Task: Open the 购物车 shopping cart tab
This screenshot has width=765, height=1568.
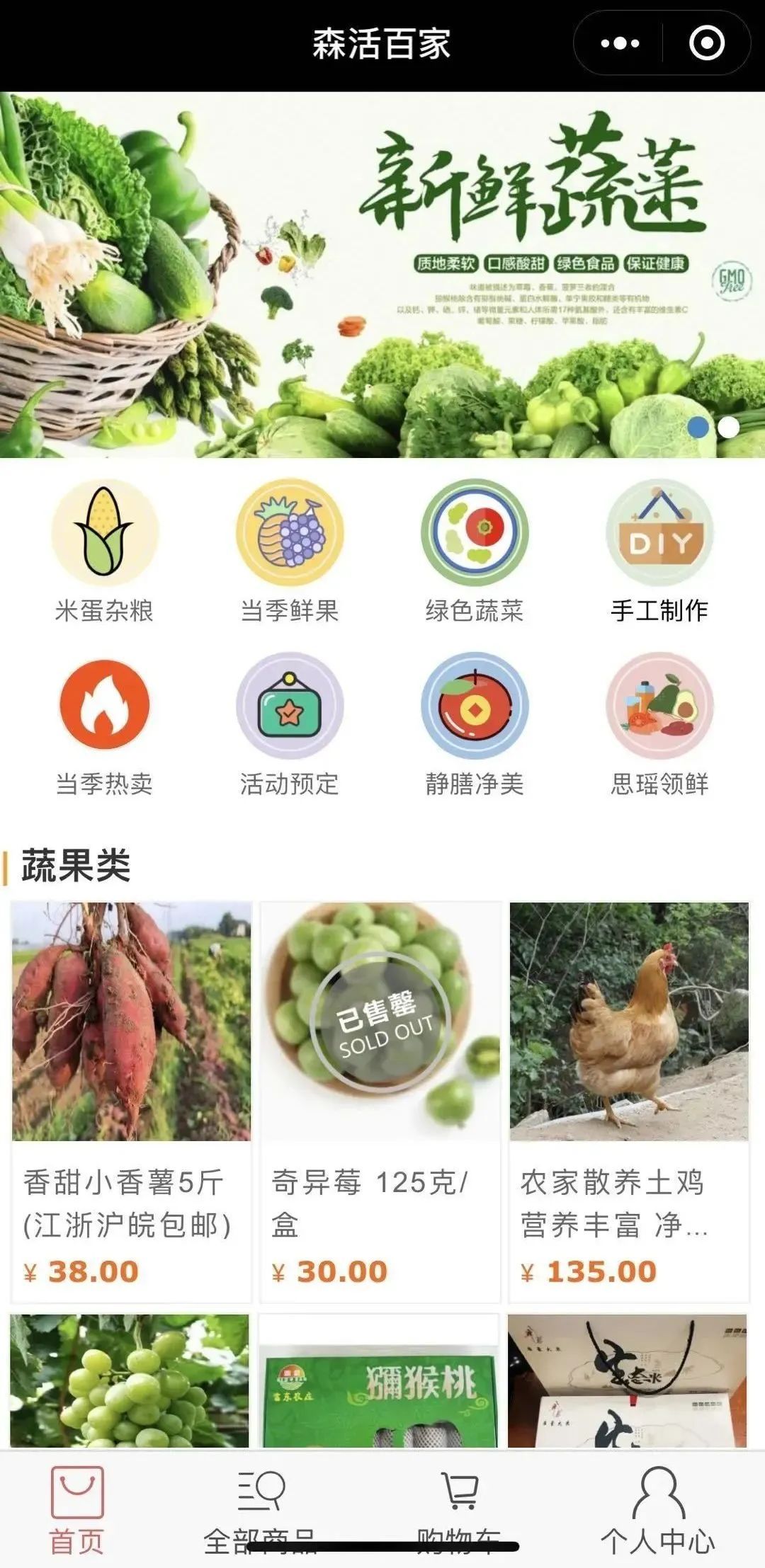Action: coord(459,1508)
